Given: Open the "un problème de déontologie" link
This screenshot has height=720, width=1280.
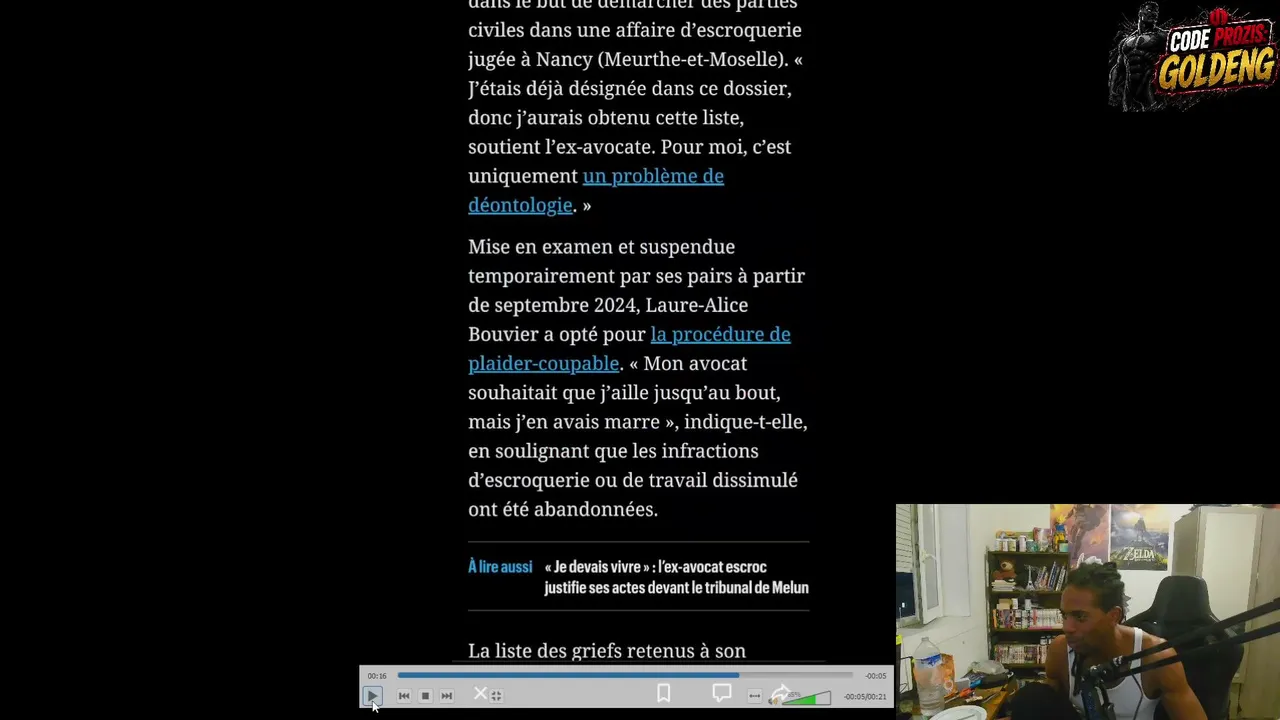Looking at the screenshot, I should (596, 190).
